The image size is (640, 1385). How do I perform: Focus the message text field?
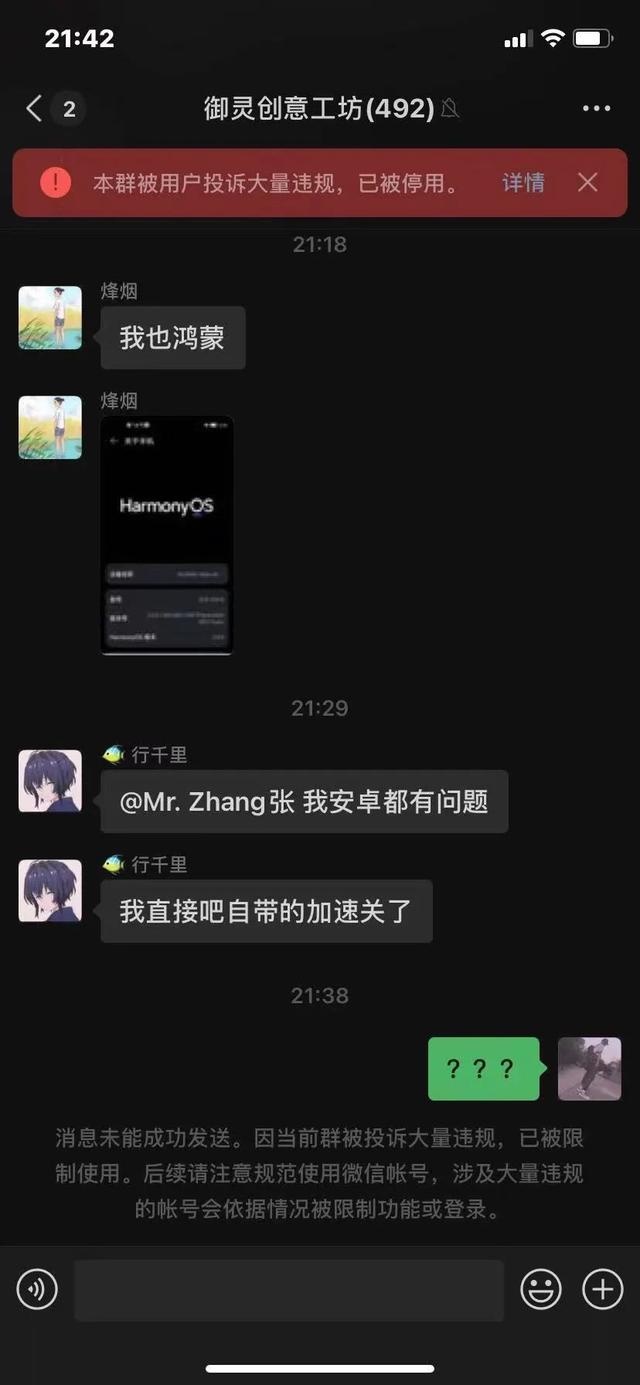[x=288, y=1290]
